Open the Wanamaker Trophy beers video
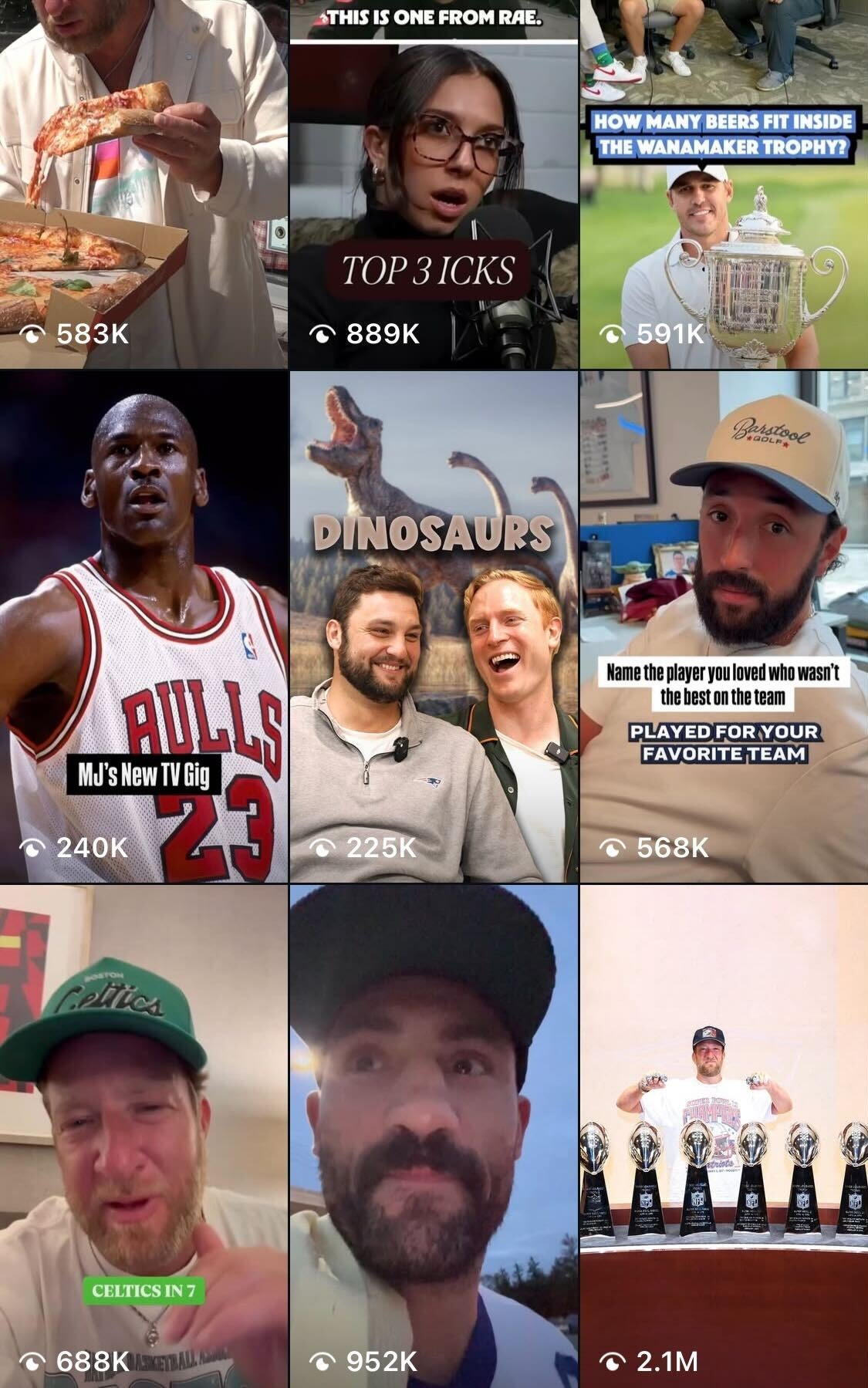Image resolution: width=868 pixels, height=1388 pixels. pos(724,185)
